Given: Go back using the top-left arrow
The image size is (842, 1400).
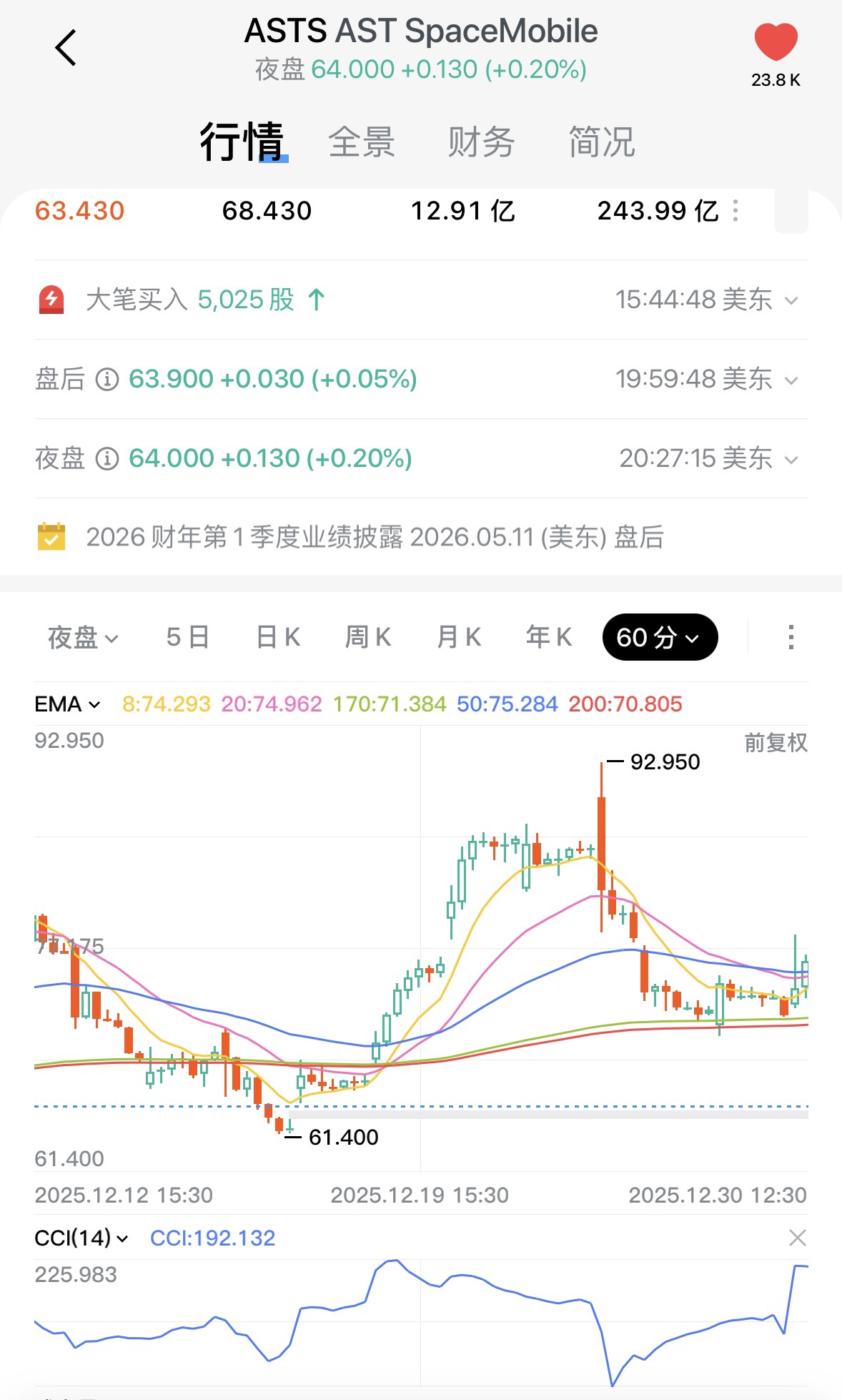Looking at the screenshot, I should coord(66,48).
